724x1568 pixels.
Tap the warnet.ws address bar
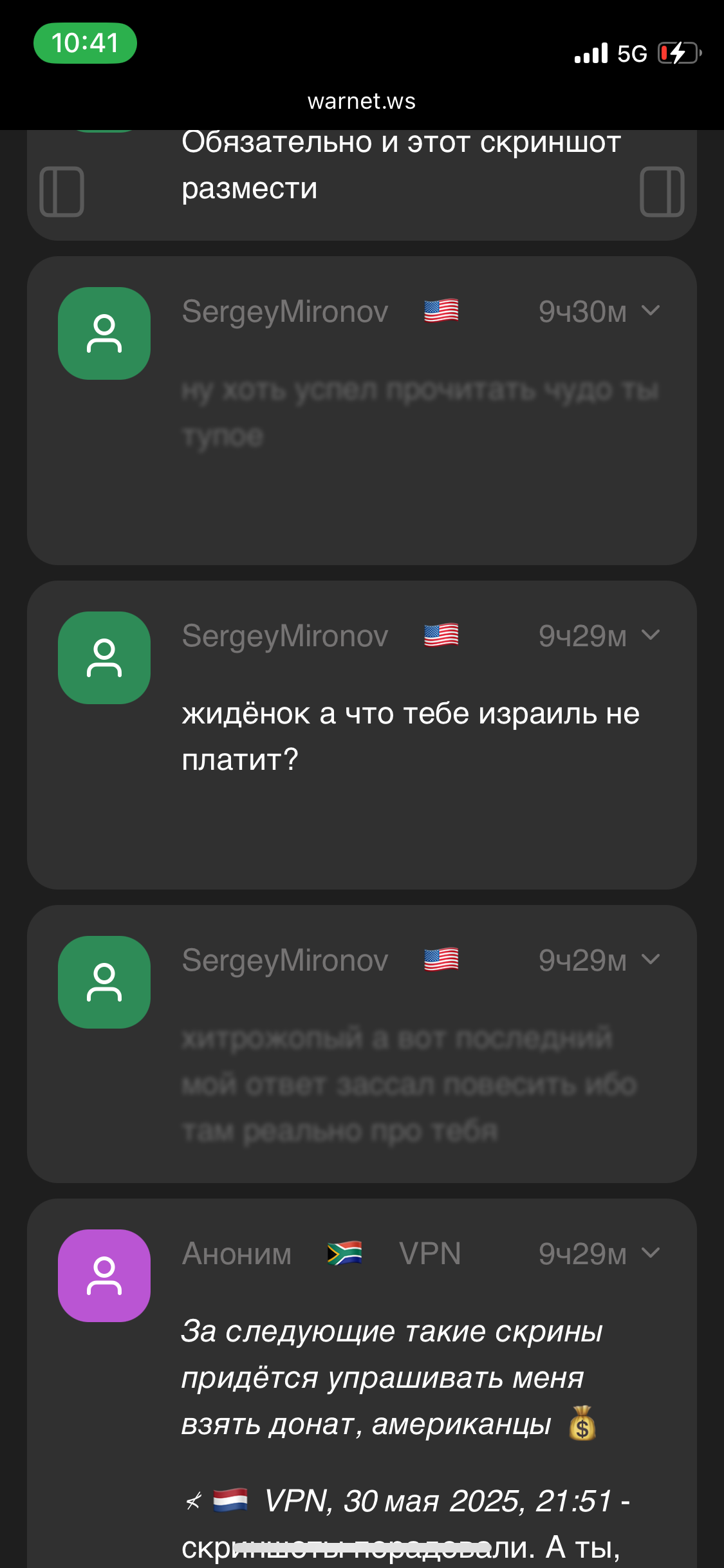(x=362, y=101)
